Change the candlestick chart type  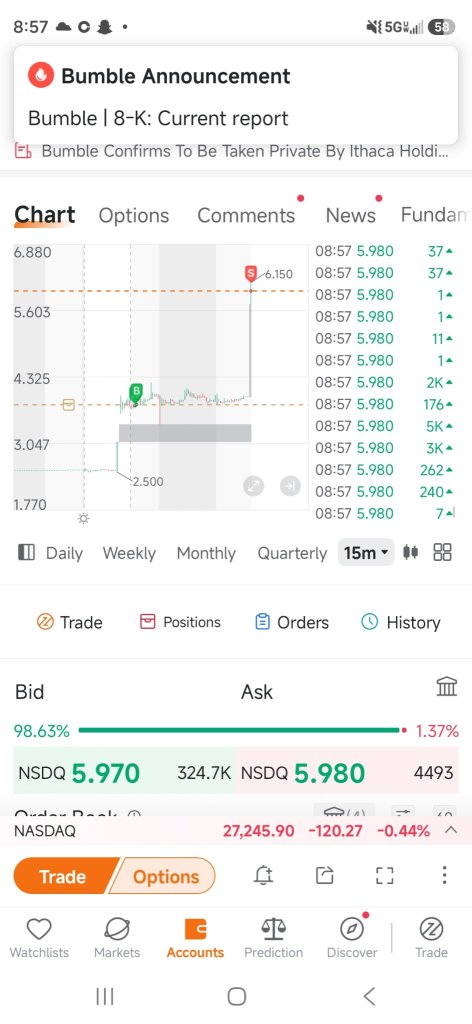coord(411,552)
